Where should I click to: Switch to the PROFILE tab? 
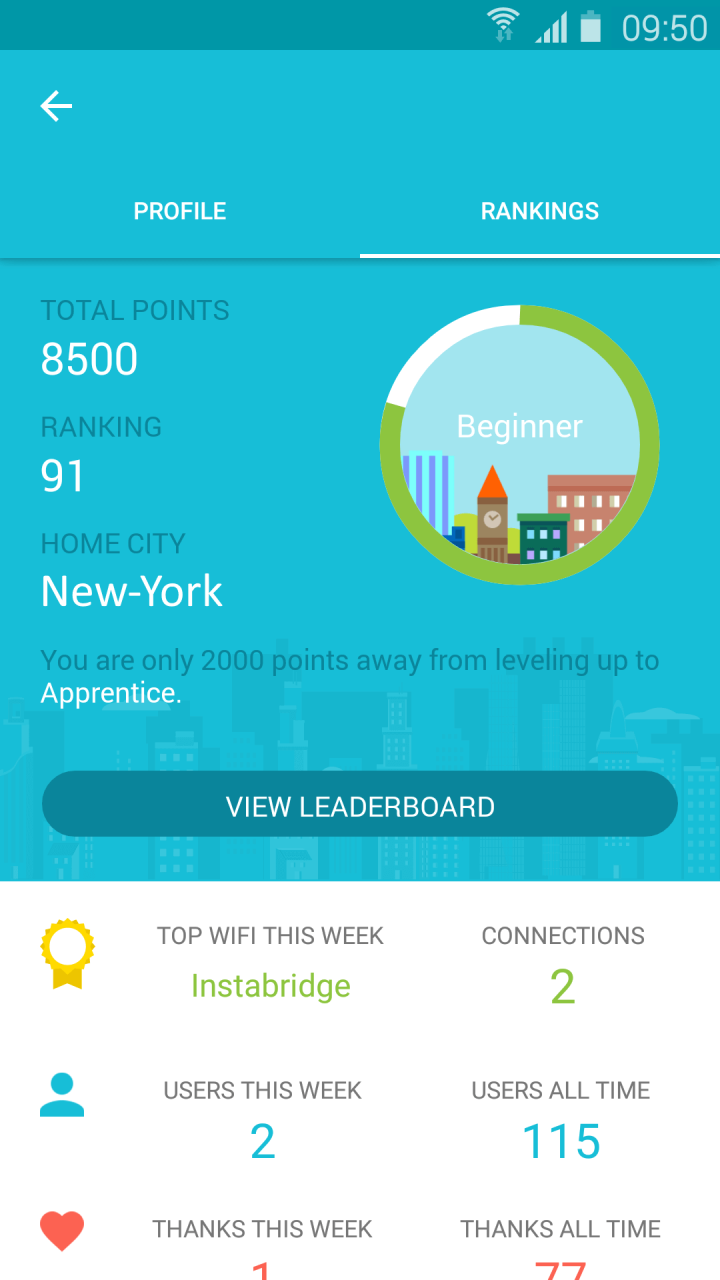point(180,211)
